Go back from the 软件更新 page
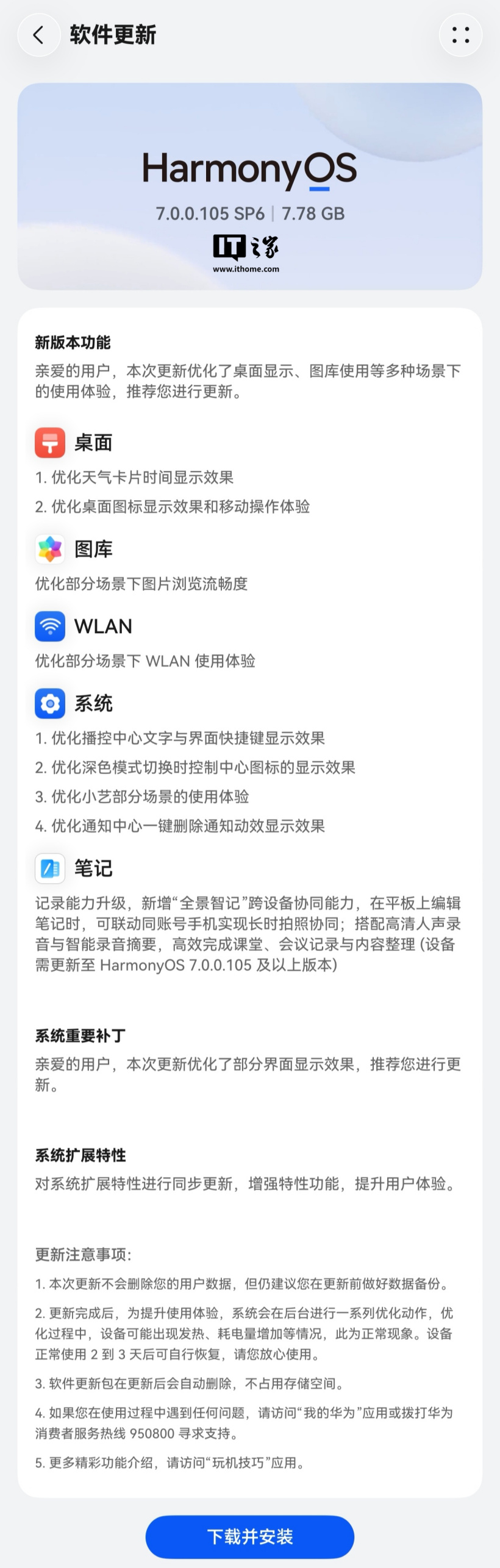The image size is (500, 1568). [39, 35]
